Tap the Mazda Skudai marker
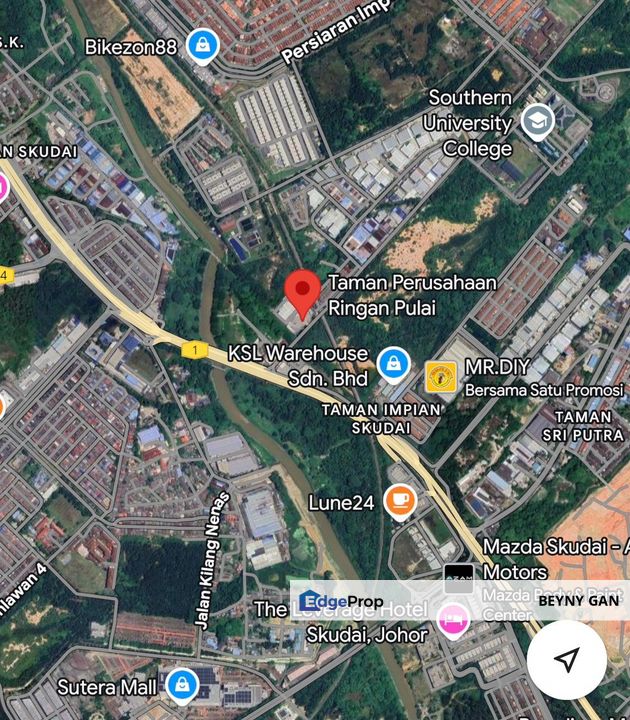This screenshot has width=630, height=720. coord(459,577)
